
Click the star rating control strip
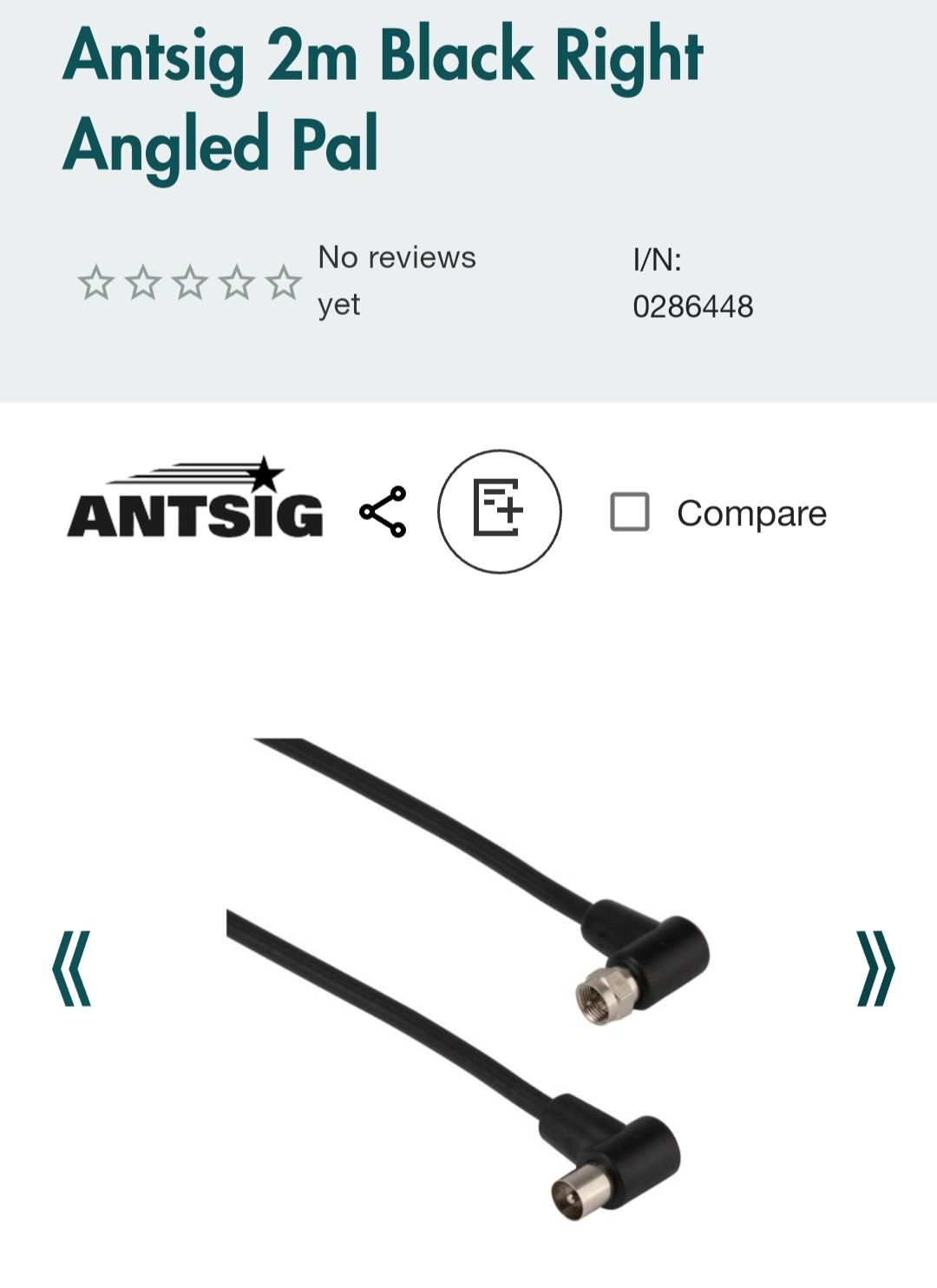point(188,279)
